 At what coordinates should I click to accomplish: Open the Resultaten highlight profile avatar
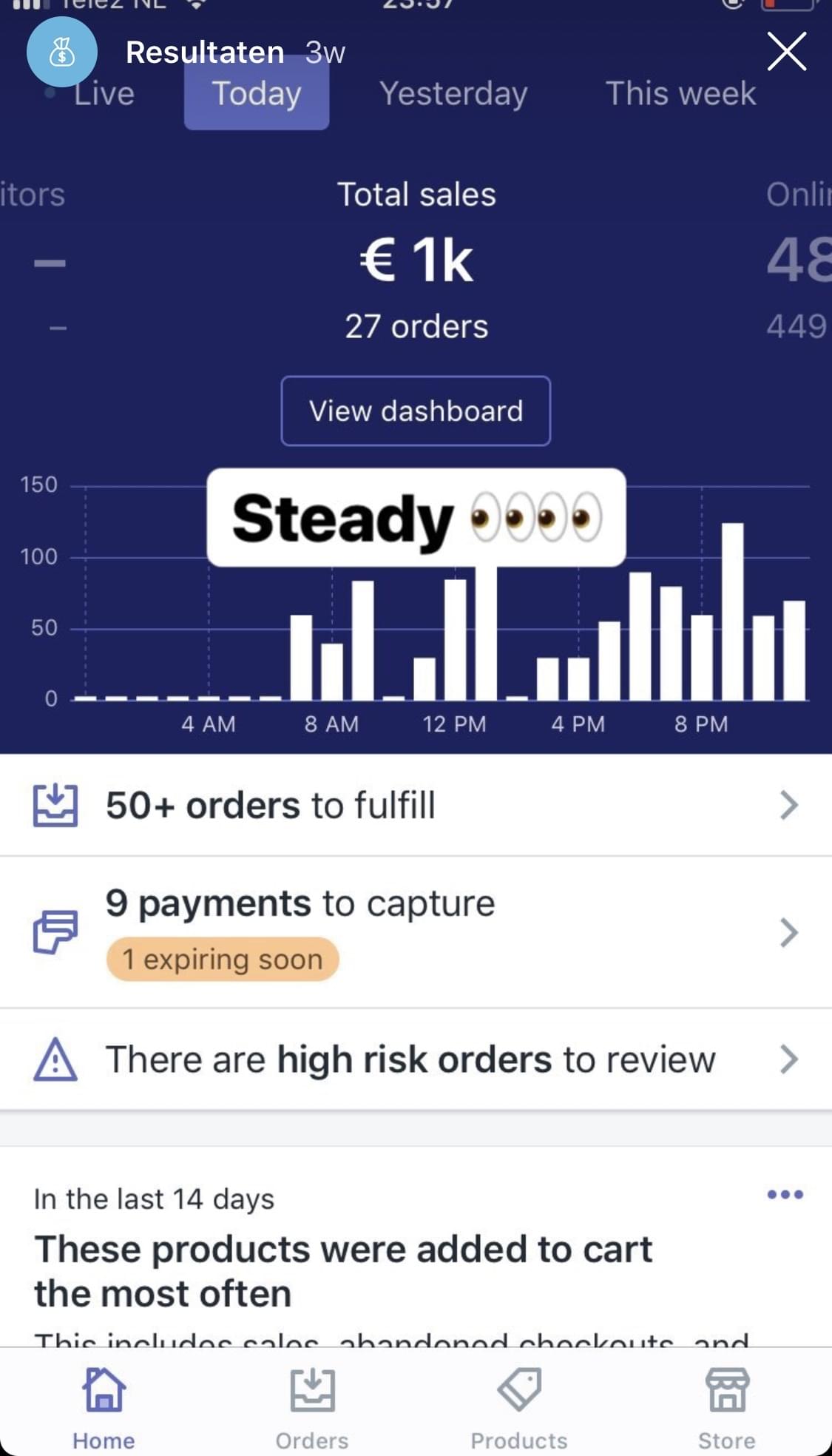point(62,52)
